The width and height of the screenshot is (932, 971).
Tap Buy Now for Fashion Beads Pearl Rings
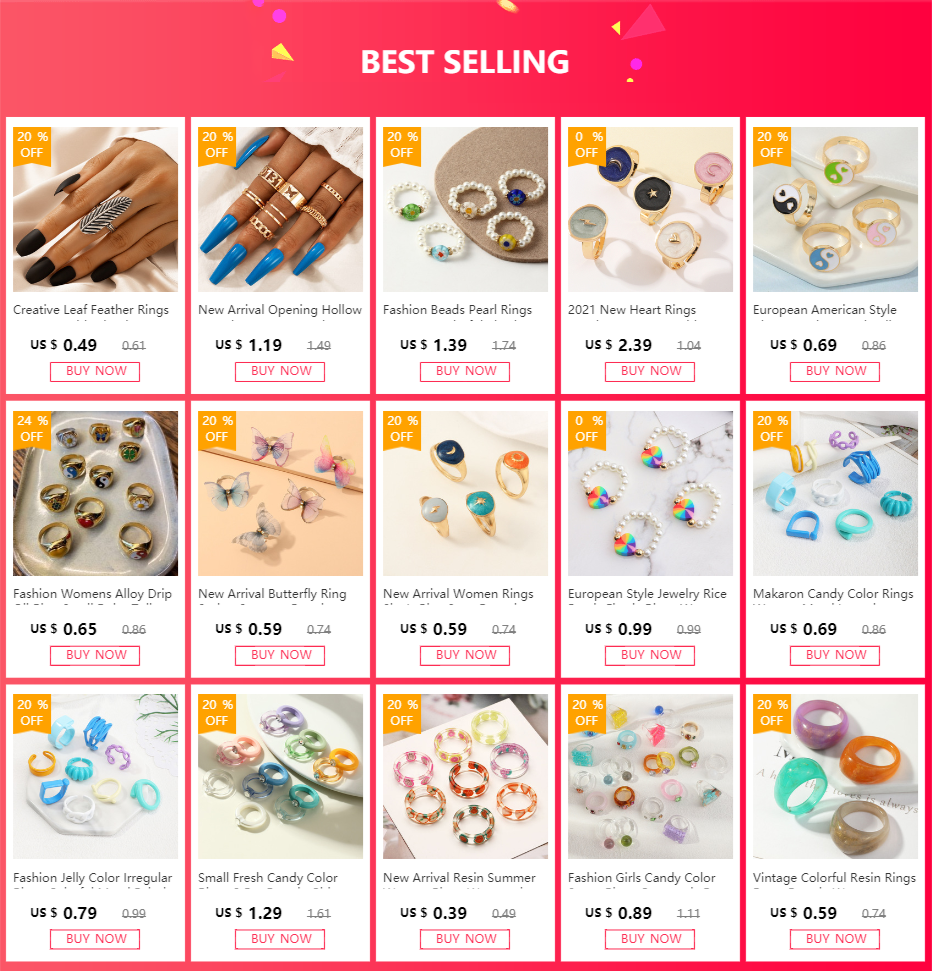(x=465, y=371)
